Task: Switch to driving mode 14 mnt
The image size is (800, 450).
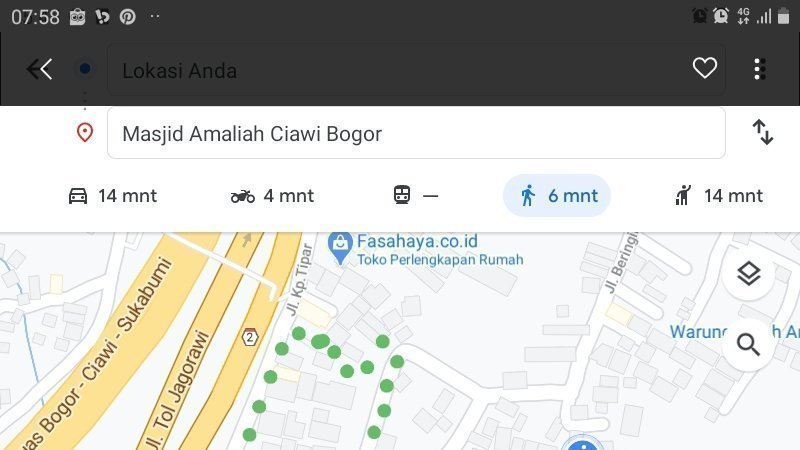Action: (112, 196)
